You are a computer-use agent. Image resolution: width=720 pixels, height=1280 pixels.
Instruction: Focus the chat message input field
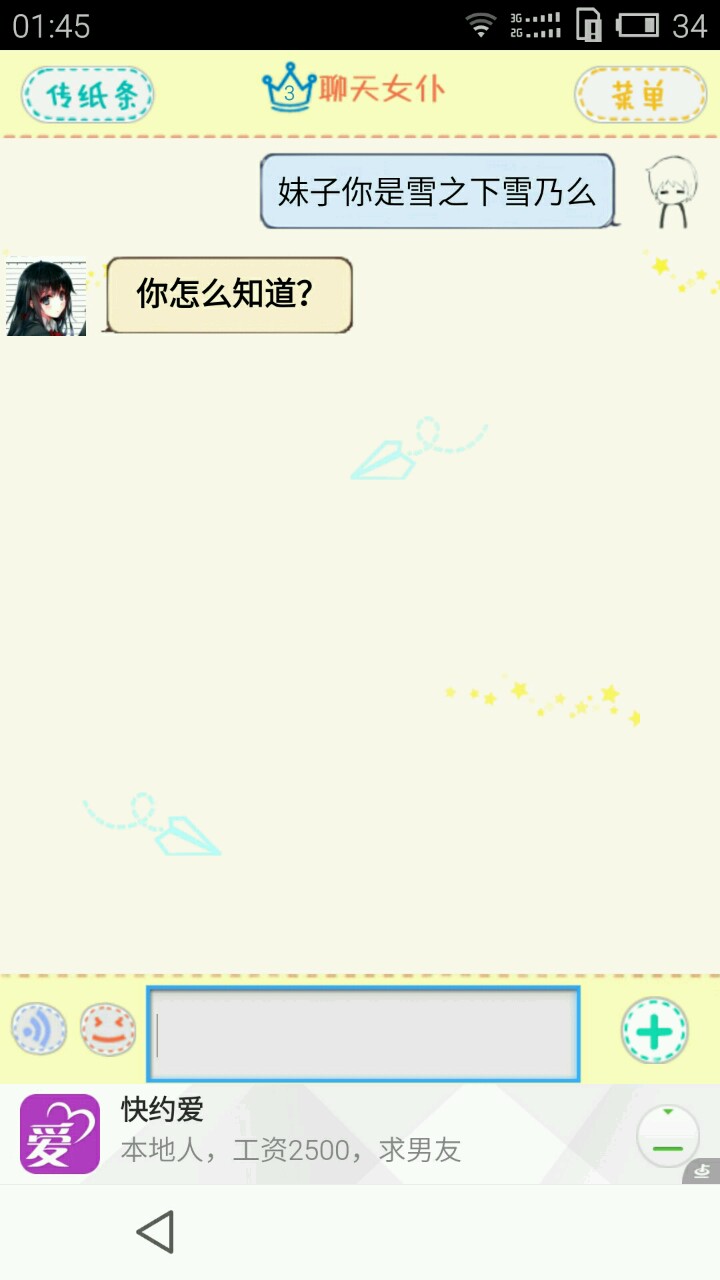(363, 1034)
